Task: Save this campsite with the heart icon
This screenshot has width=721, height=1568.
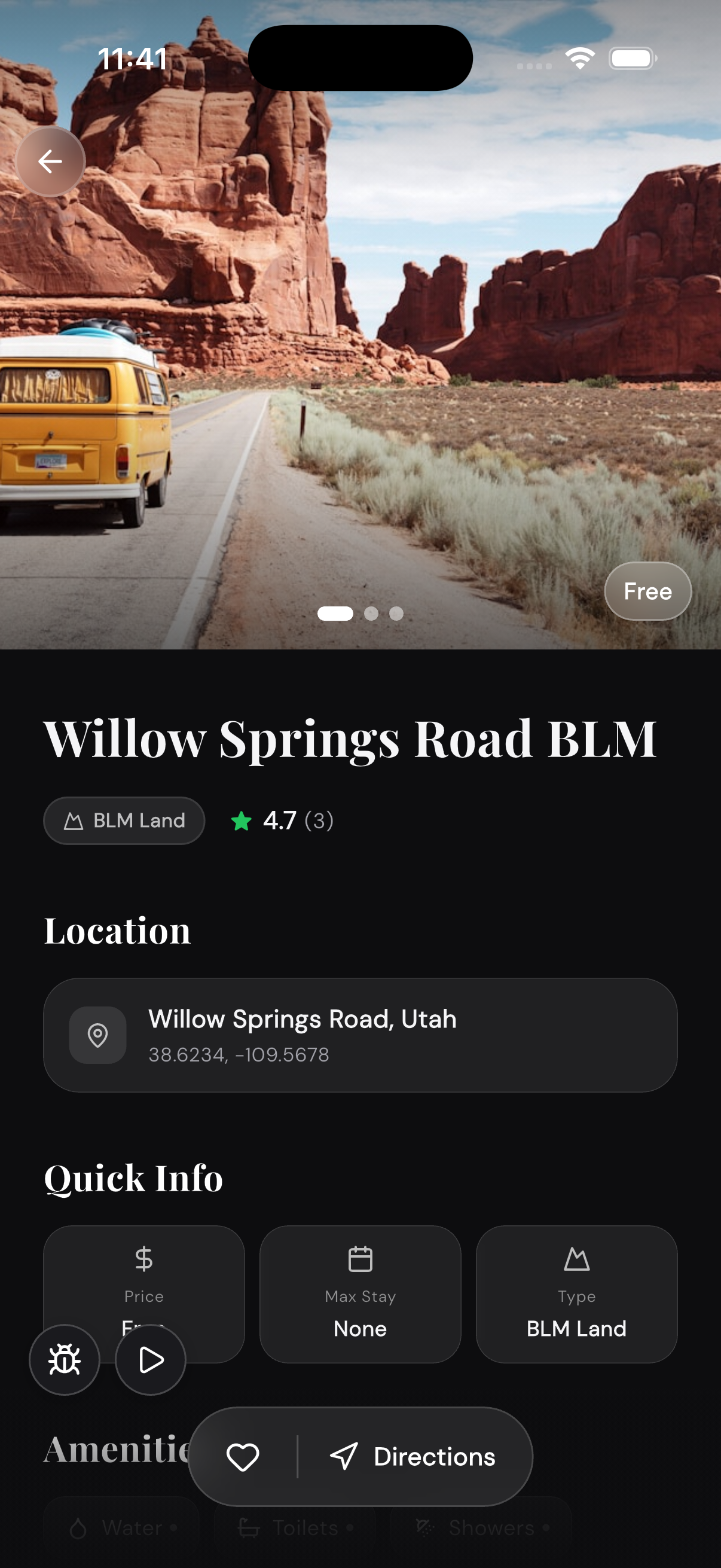Action: pyautogui.click(x=243, y=1457)
